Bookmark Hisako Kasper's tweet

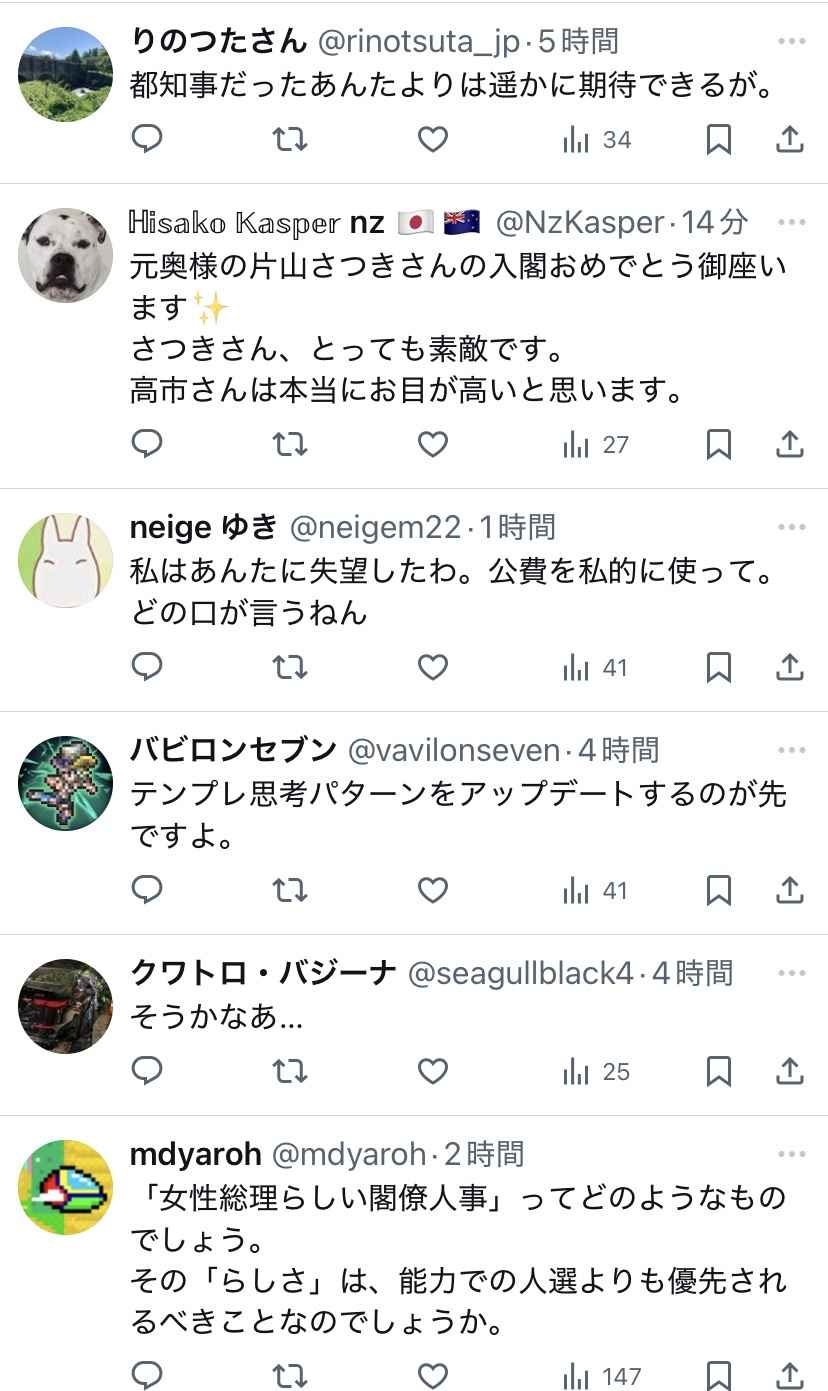(718, 444)
